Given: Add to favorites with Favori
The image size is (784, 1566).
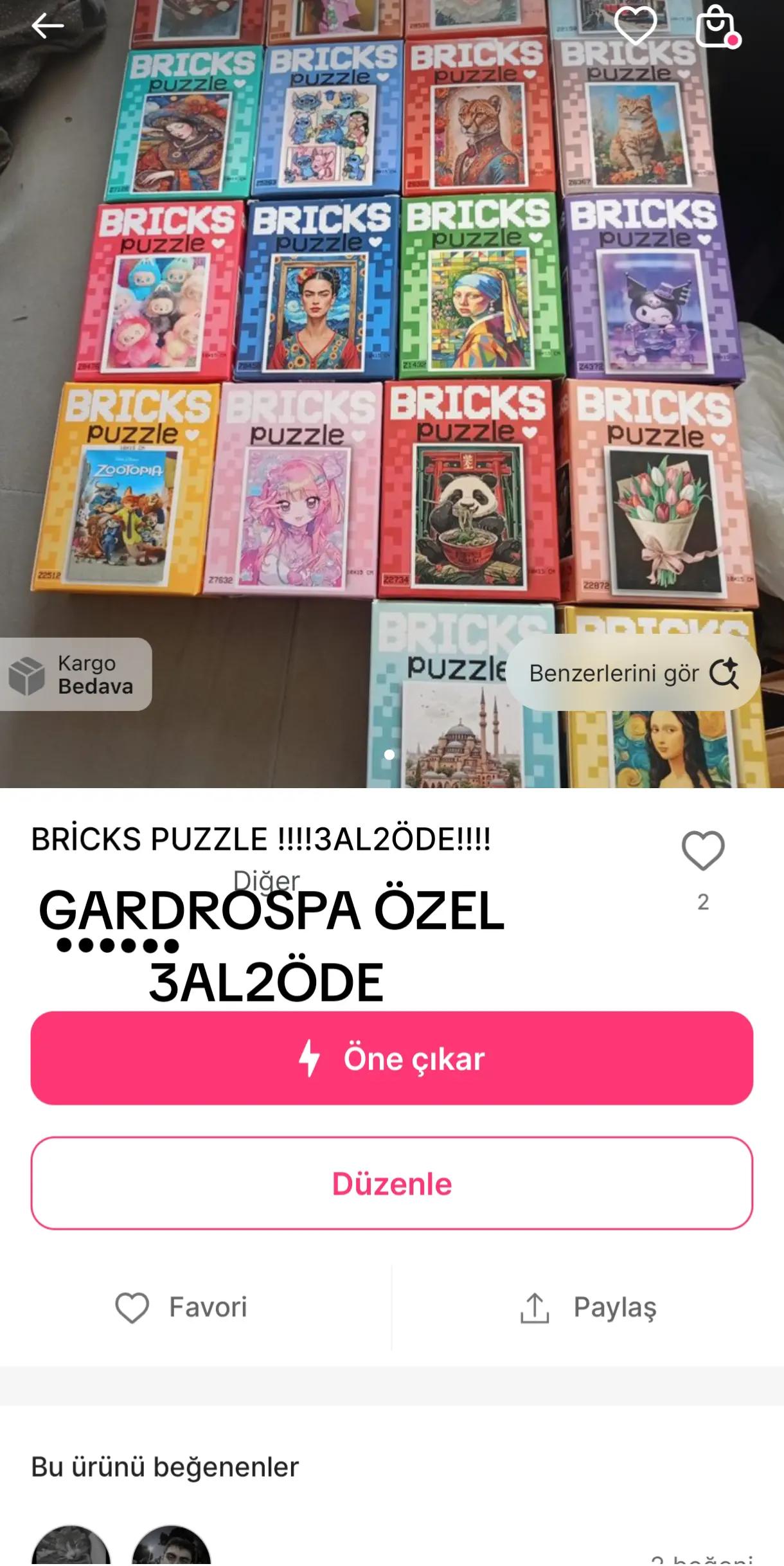Looking at the screenshot, I should tap(181, 1308).
